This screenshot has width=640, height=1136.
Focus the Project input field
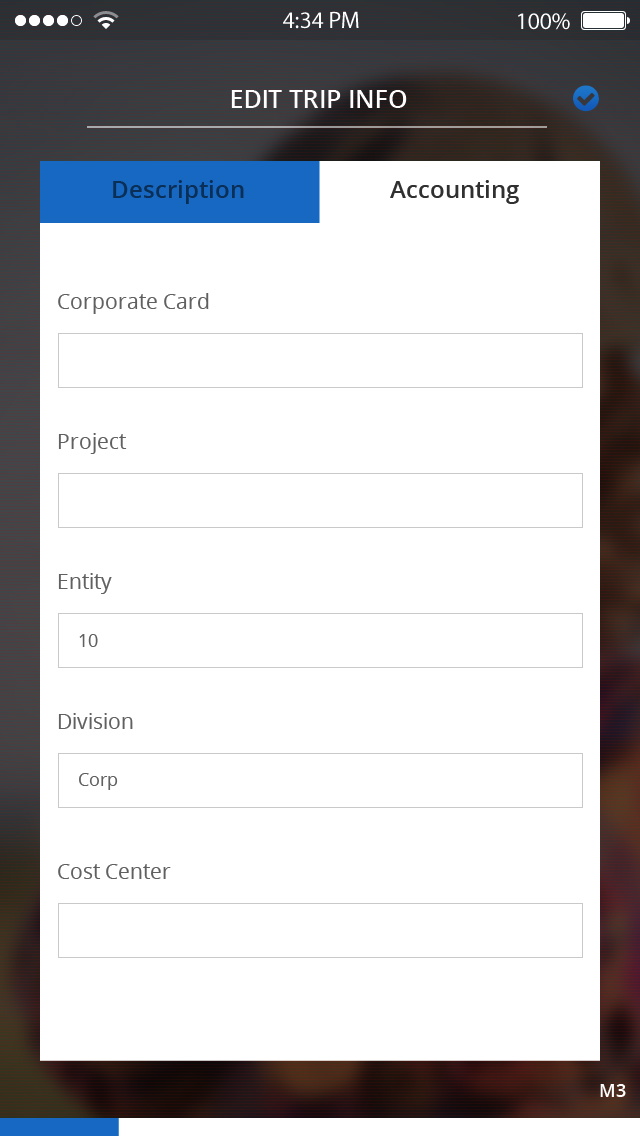320,500
